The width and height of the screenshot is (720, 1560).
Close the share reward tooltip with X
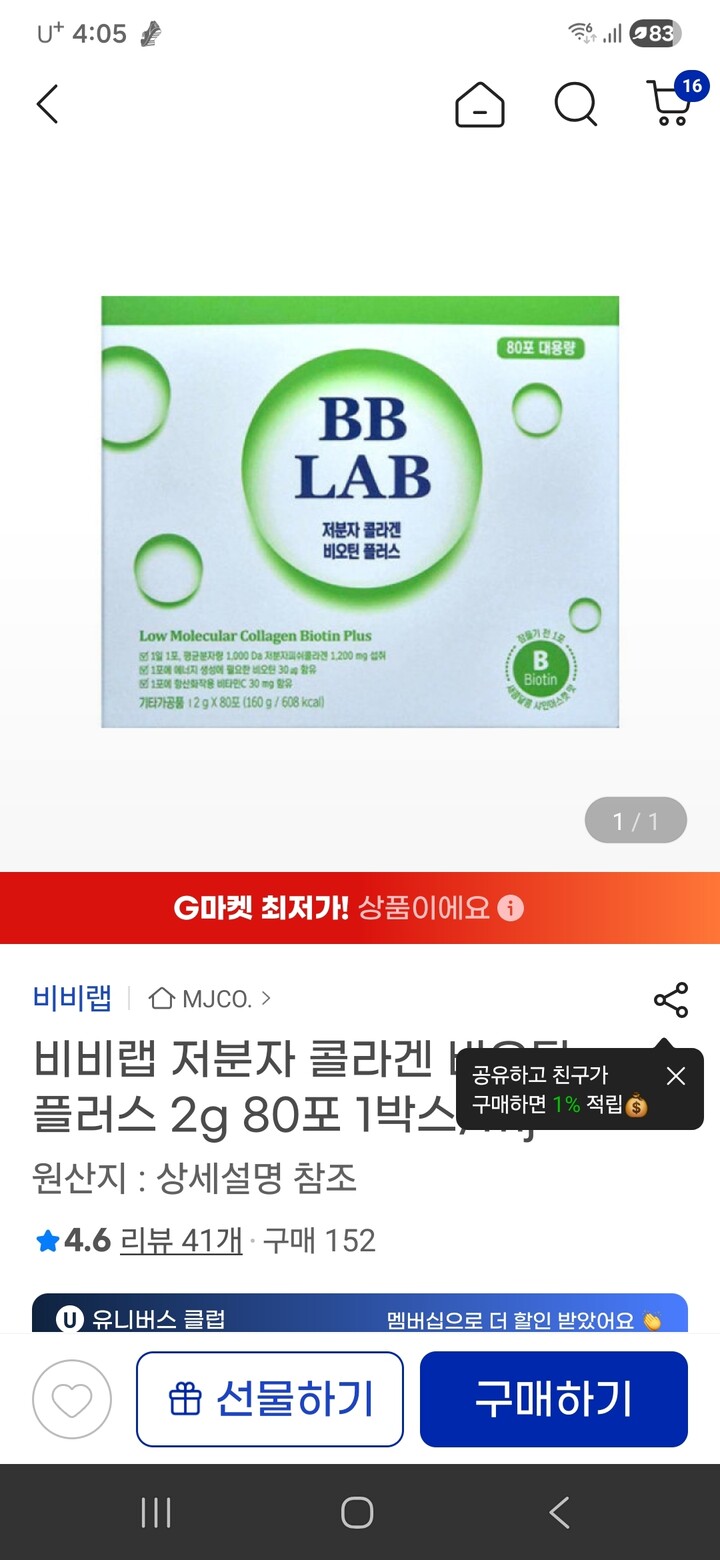coord(676,1076)
